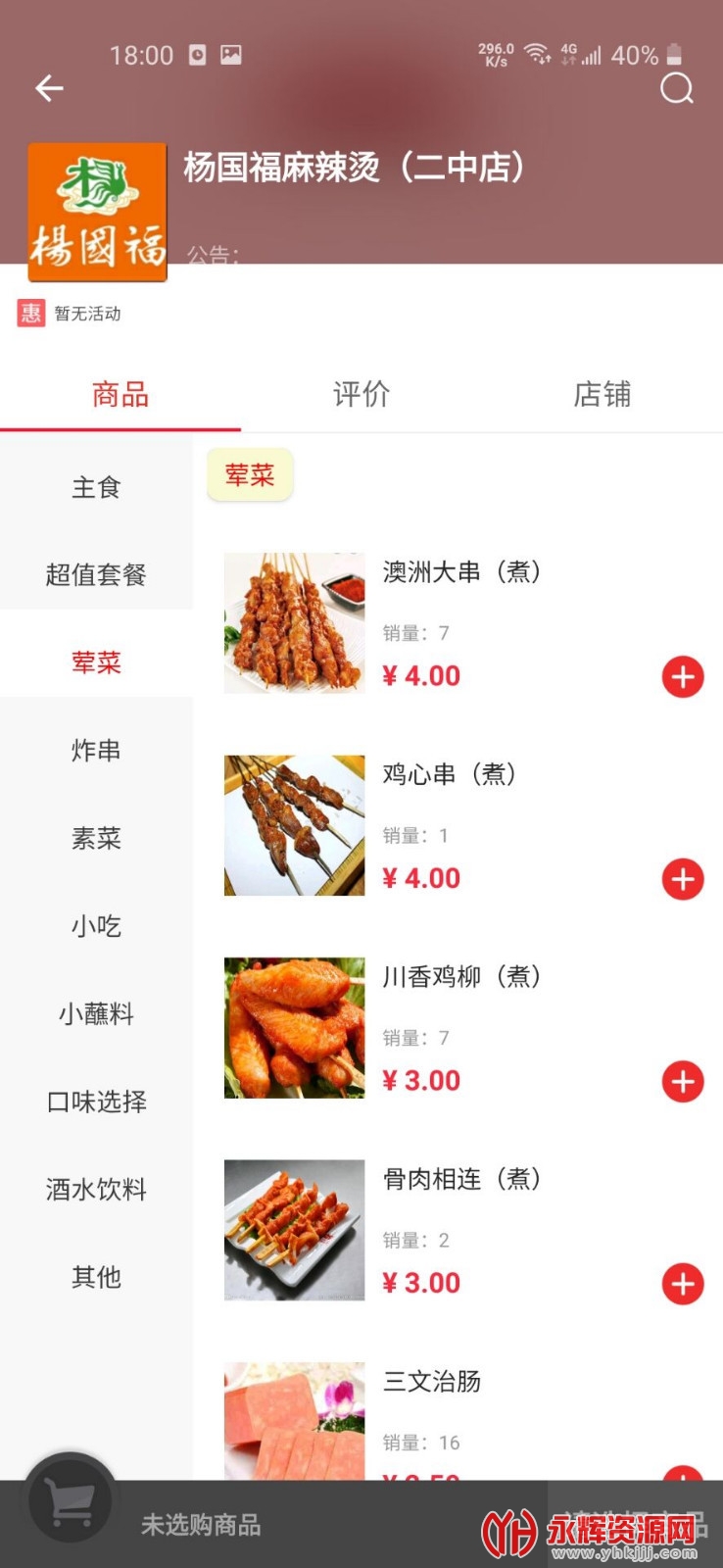The image size is (723, 1568).
Task: Choose the 素菜 category
Action: tap(96, 838)
